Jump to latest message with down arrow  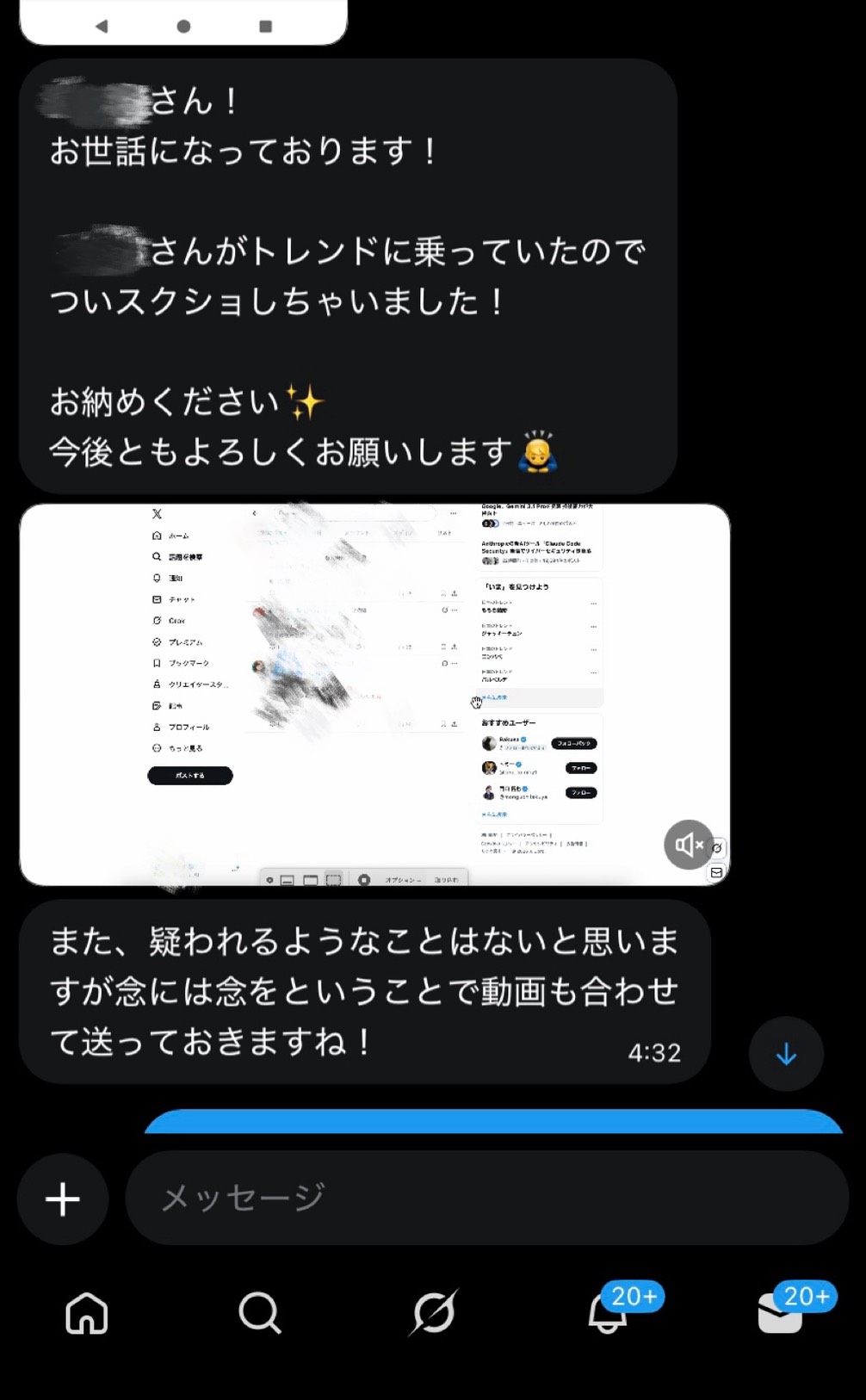[x=786, y=1054]
